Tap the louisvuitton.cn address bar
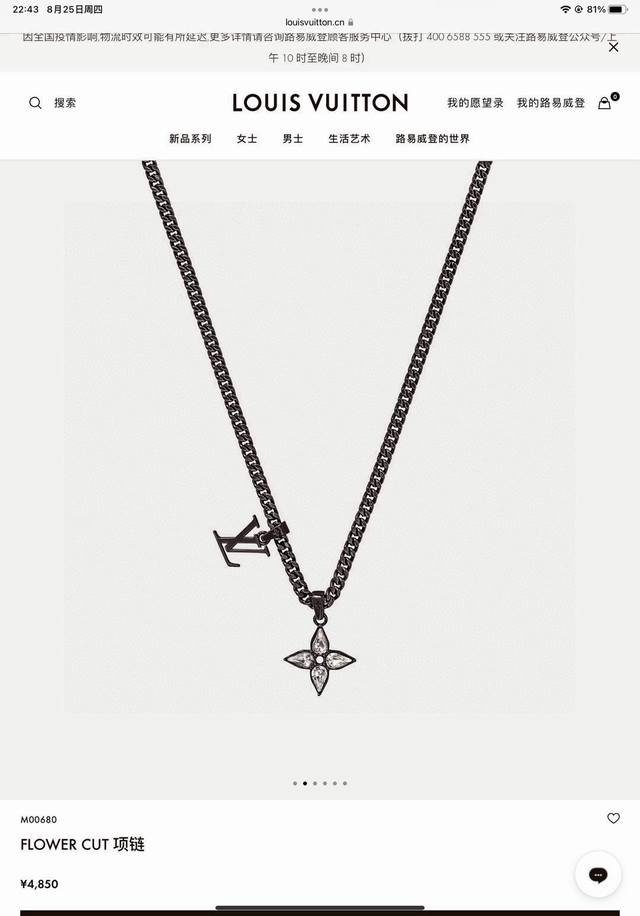640x916 pixels. tap(319, 21)
